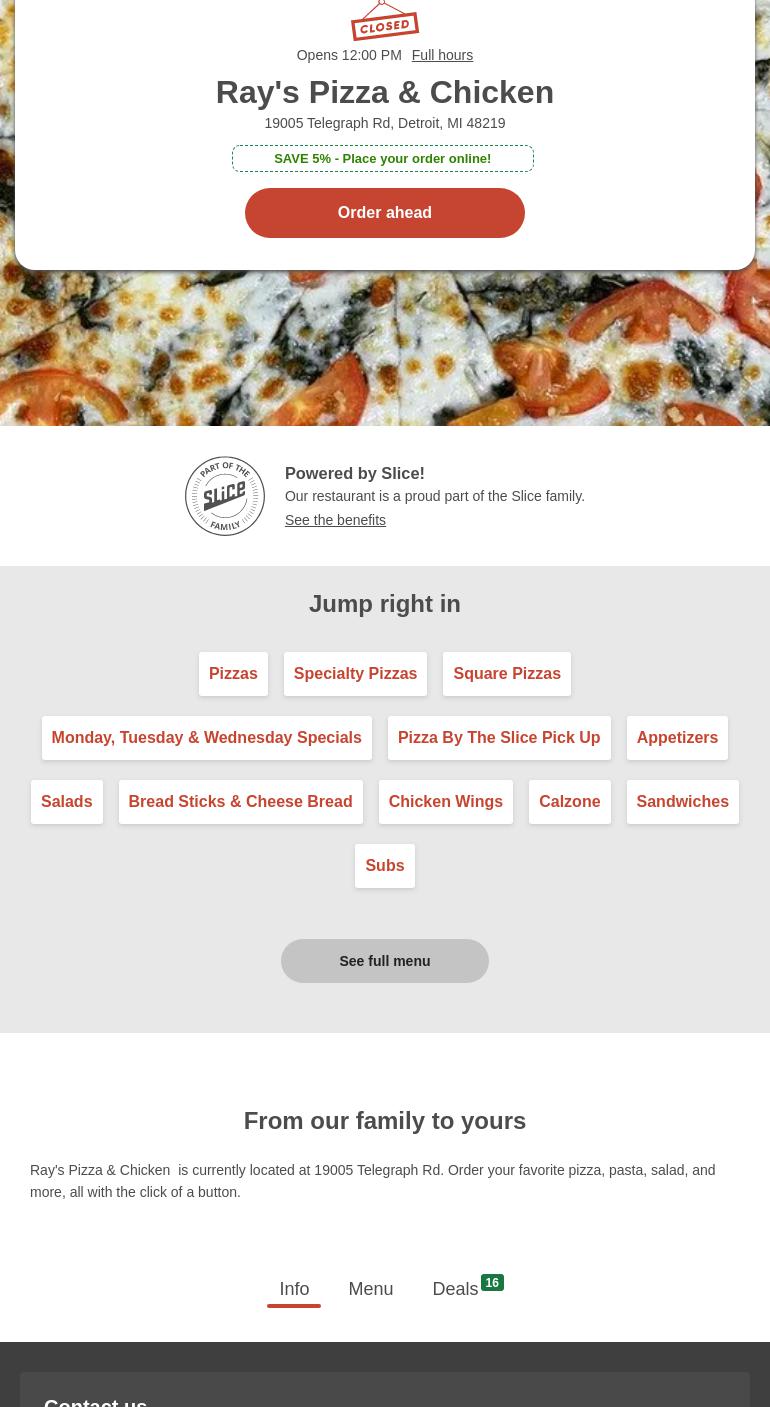This screenshot has height=1407, width=770.
Task: Open Bread Sticks & Cheese Bread
Action: [x=240, y=802]
